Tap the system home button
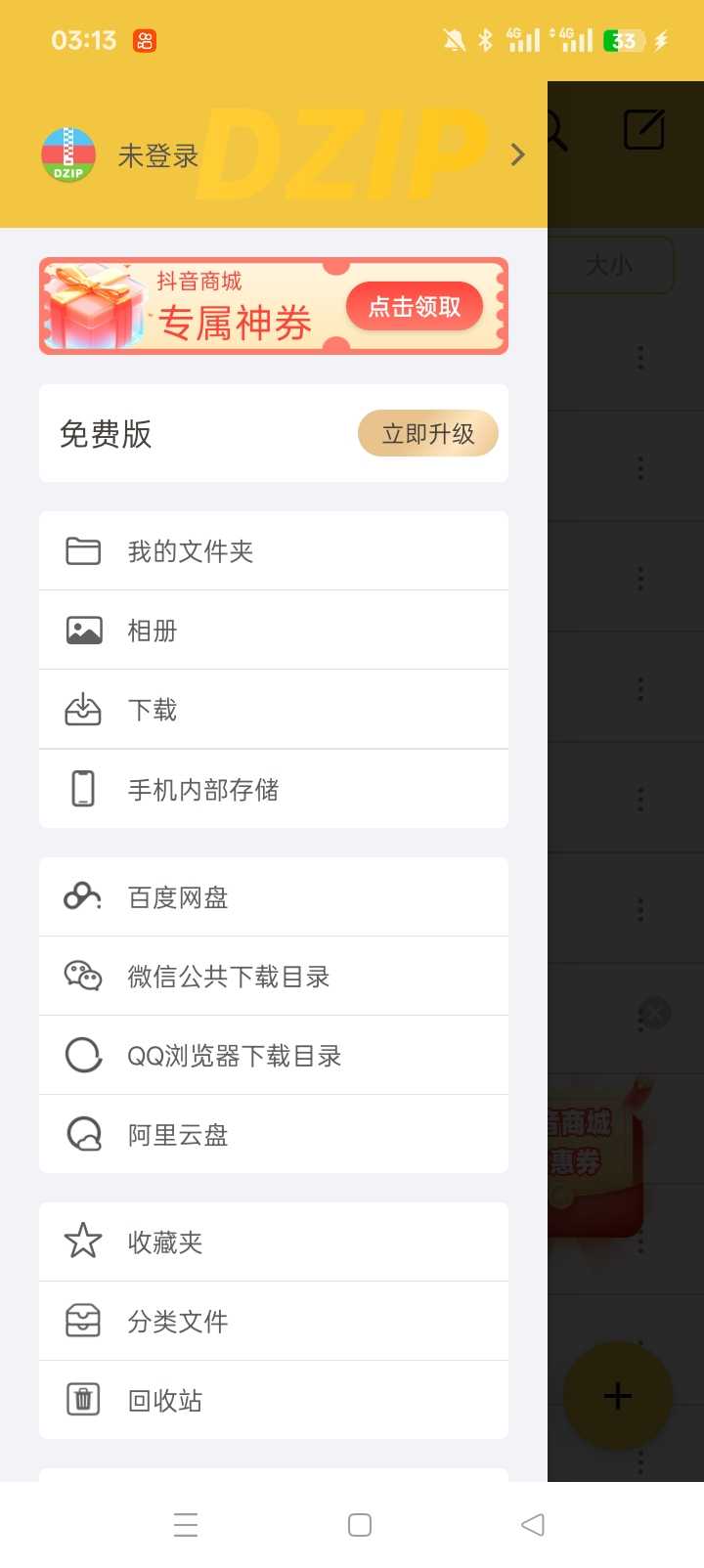Viewport: 704px width, 1568px height. [x=360, y=1525]
